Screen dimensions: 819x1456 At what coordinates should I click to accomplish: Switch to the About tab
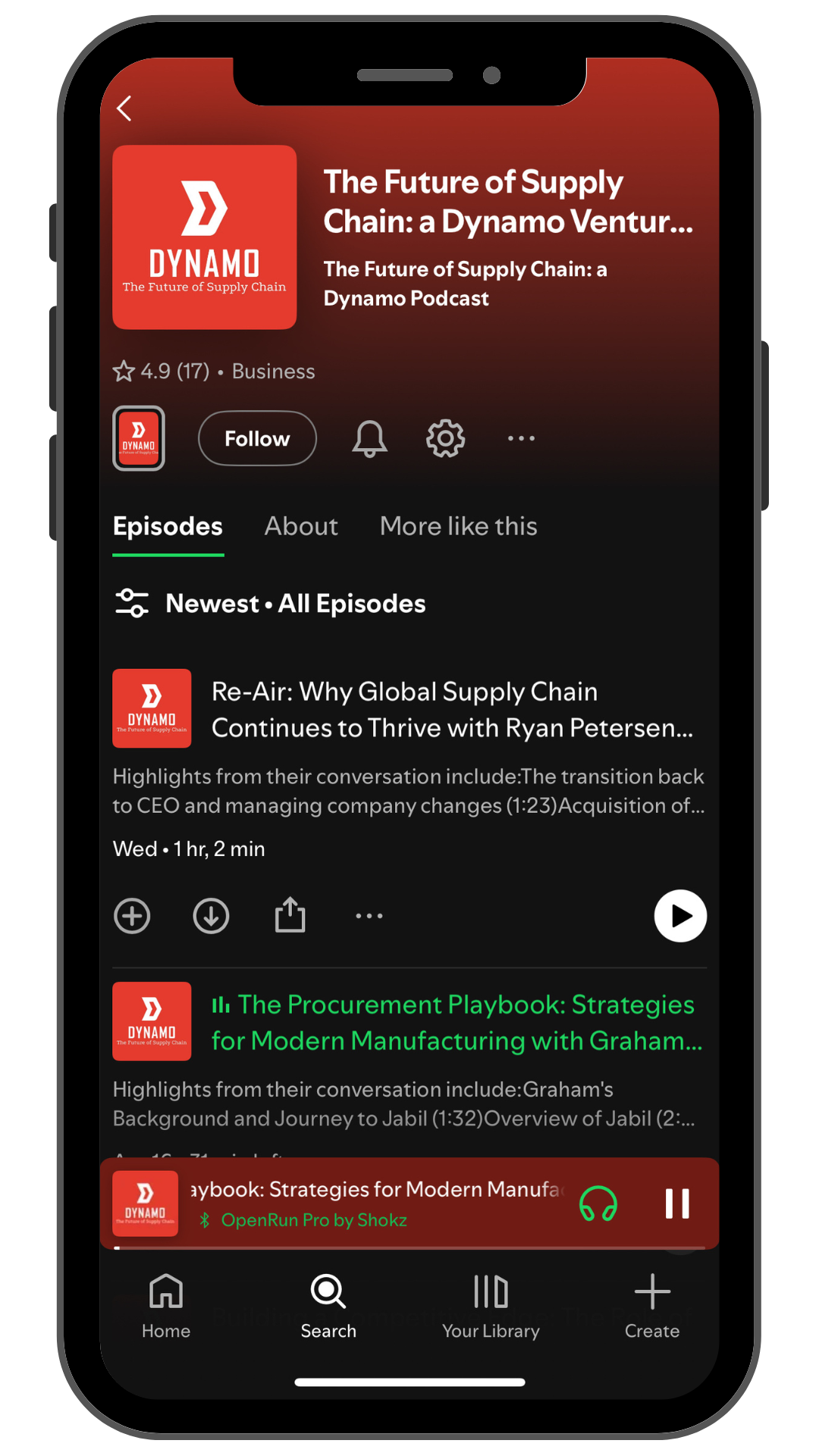click(301, 526)
